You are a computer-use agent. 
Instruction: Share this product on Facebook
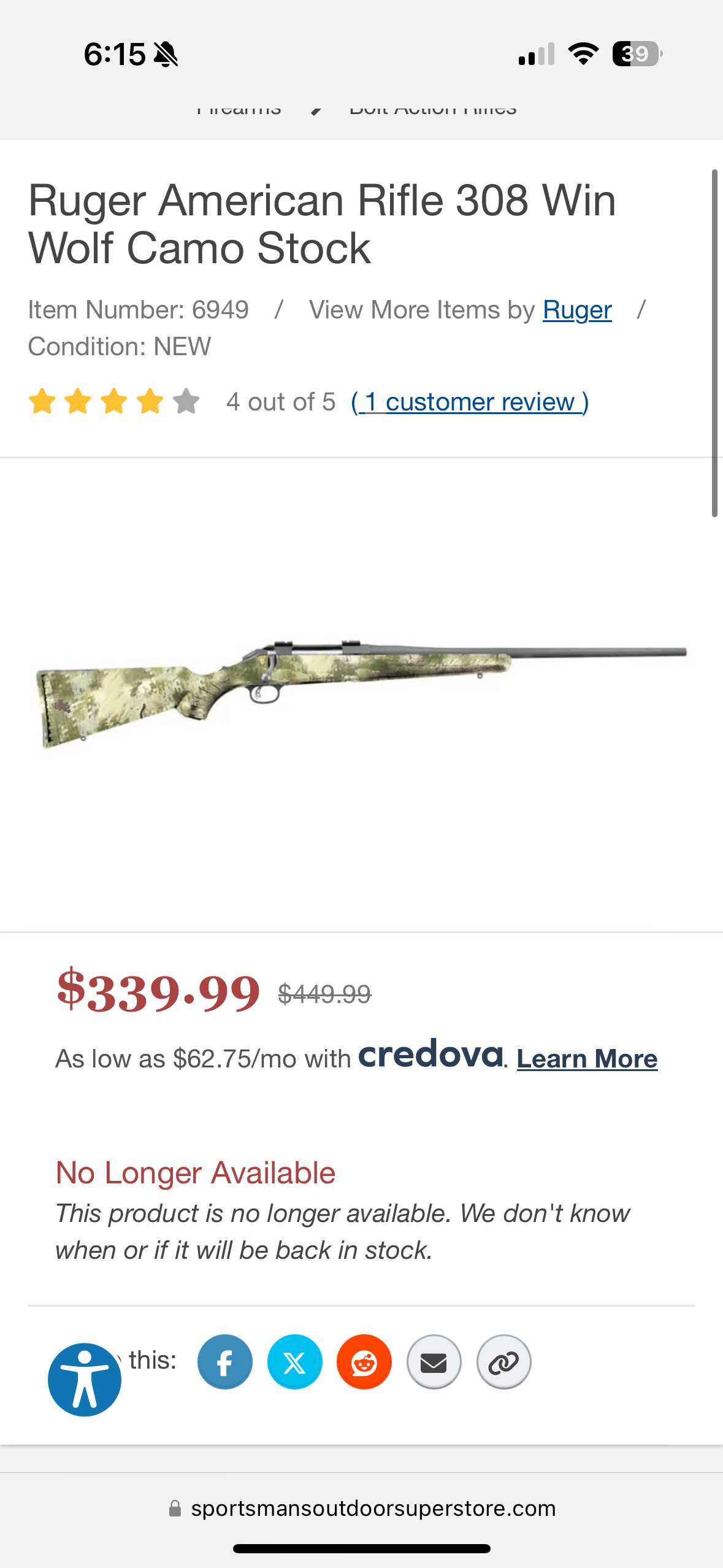[x=224, y=1362]
